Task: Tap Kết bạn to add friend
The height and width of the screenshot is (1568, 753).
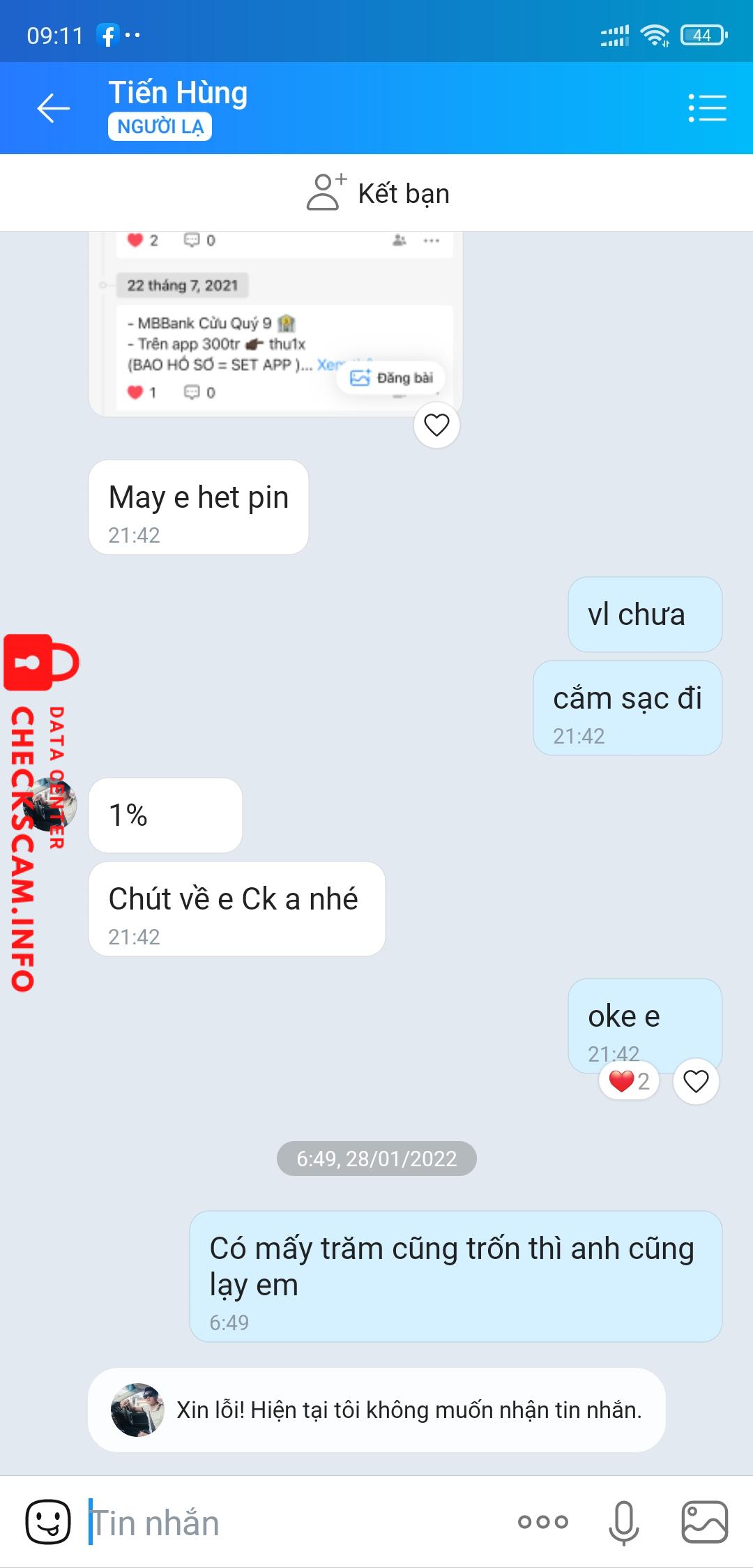Action: (377, 193)
